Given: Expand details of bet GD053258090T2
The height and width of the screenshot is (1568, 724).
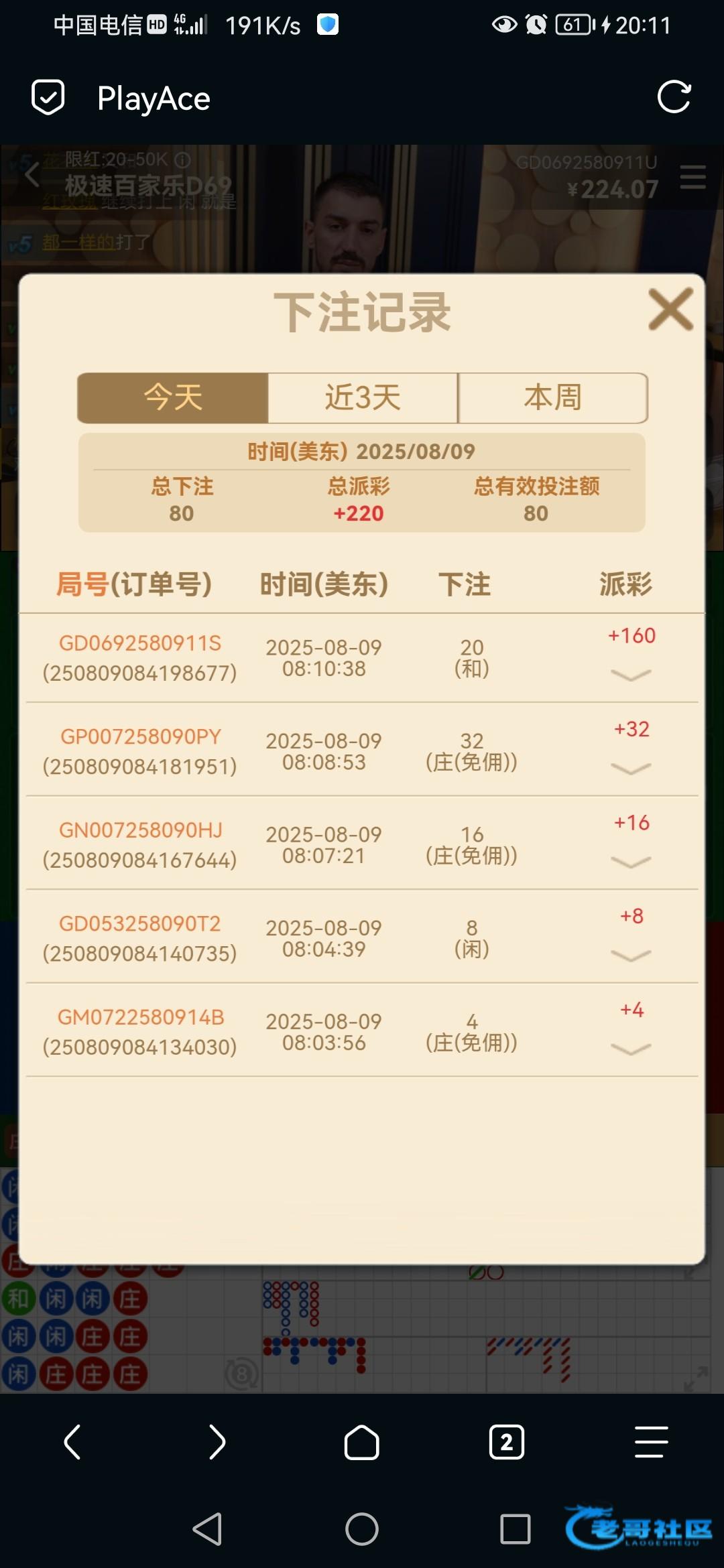Looking at the screenshot, I should pos(631,956).
